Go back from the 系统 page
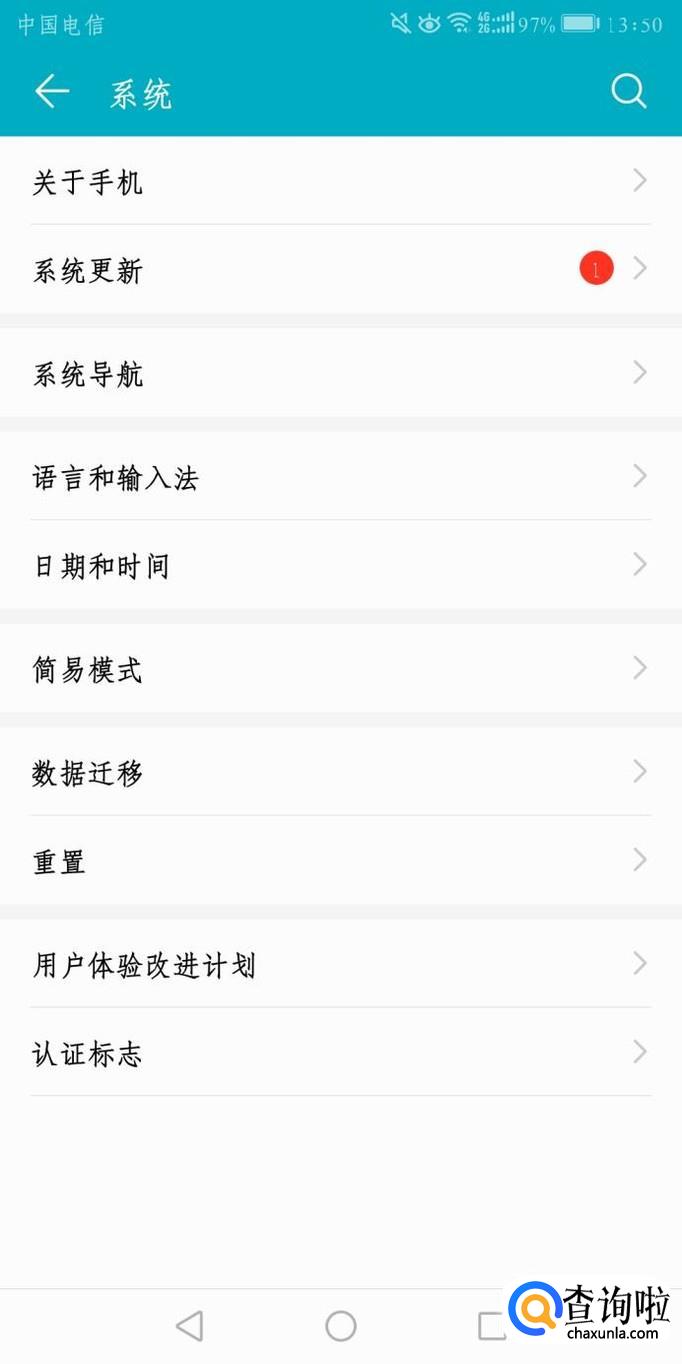The height and width of the screenshot is (1364, 682). pyautogui.click(x=52, y=93)
